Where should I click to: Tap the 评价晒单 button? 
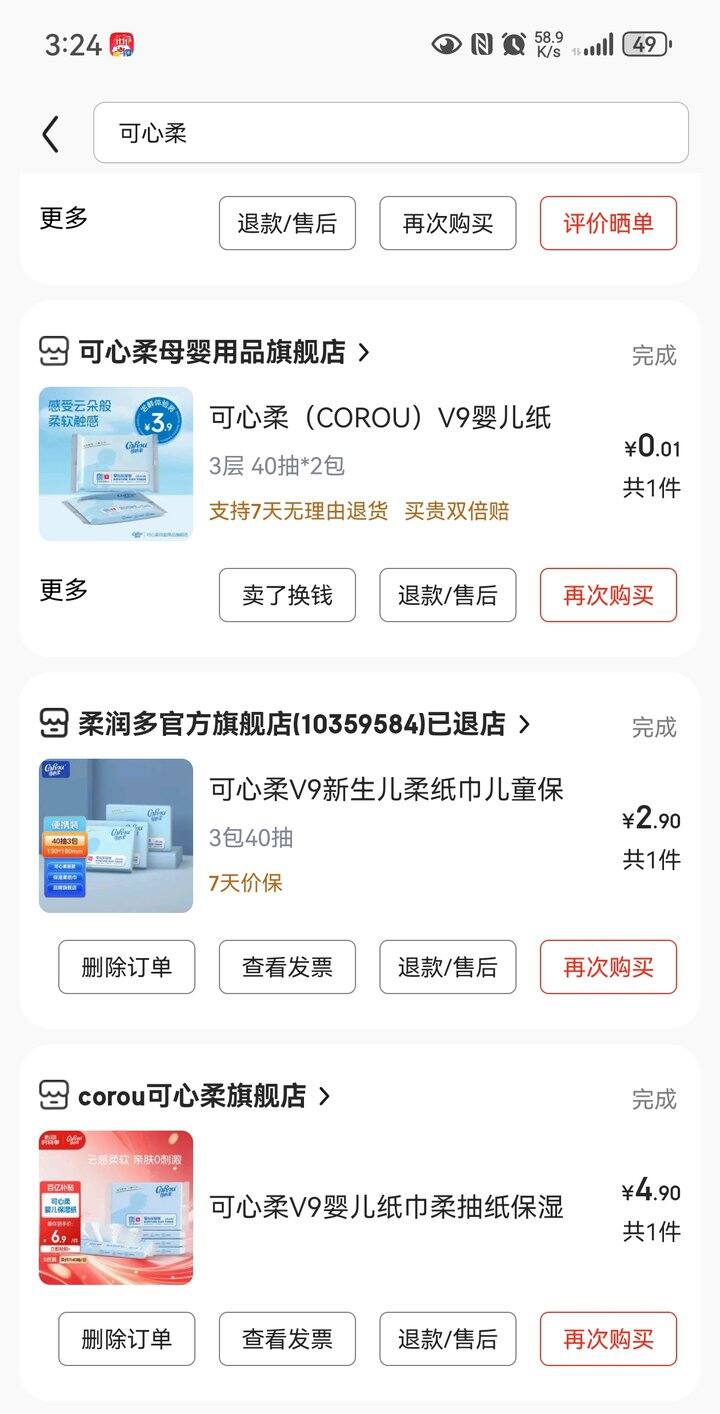[608, 223]
